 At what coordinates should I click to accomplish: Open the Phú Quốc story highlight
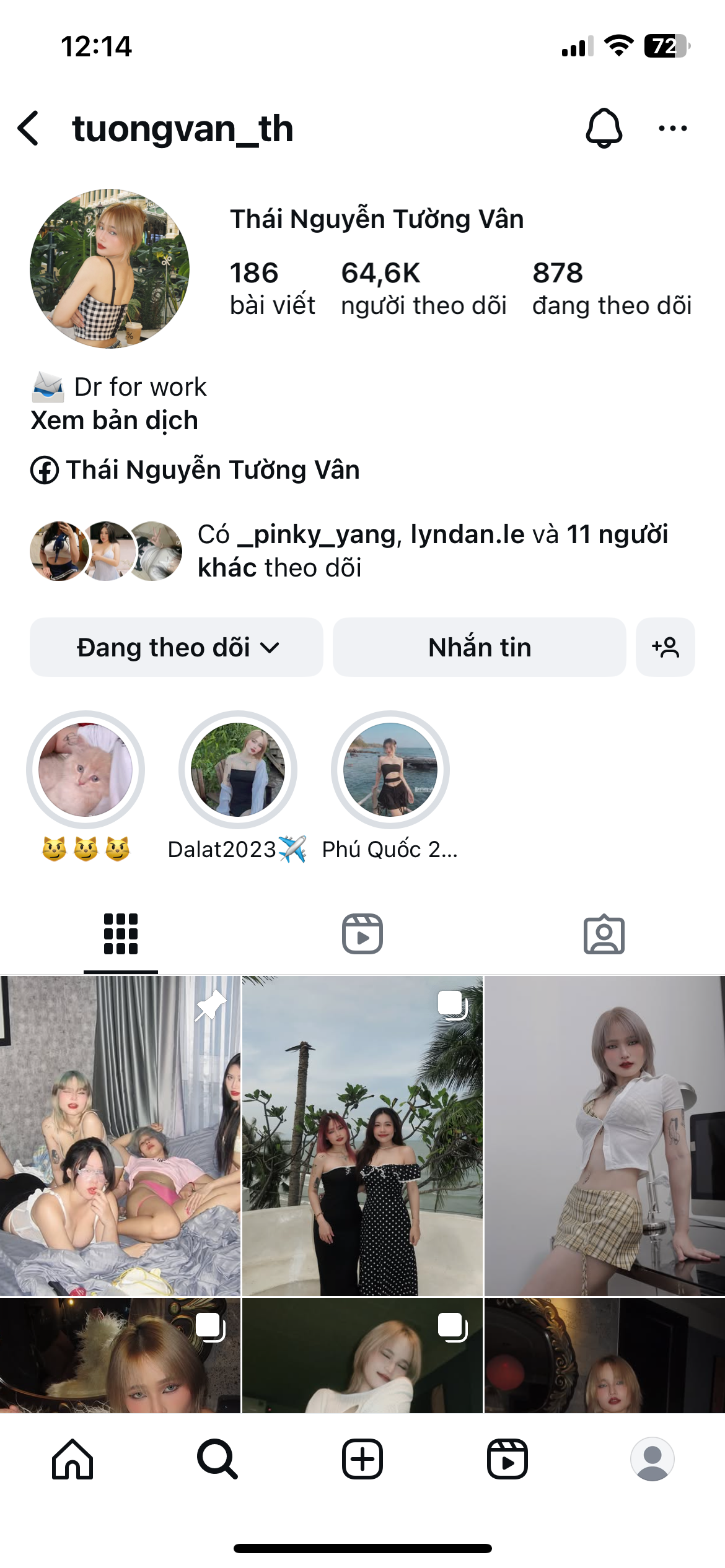coord(390,770)
